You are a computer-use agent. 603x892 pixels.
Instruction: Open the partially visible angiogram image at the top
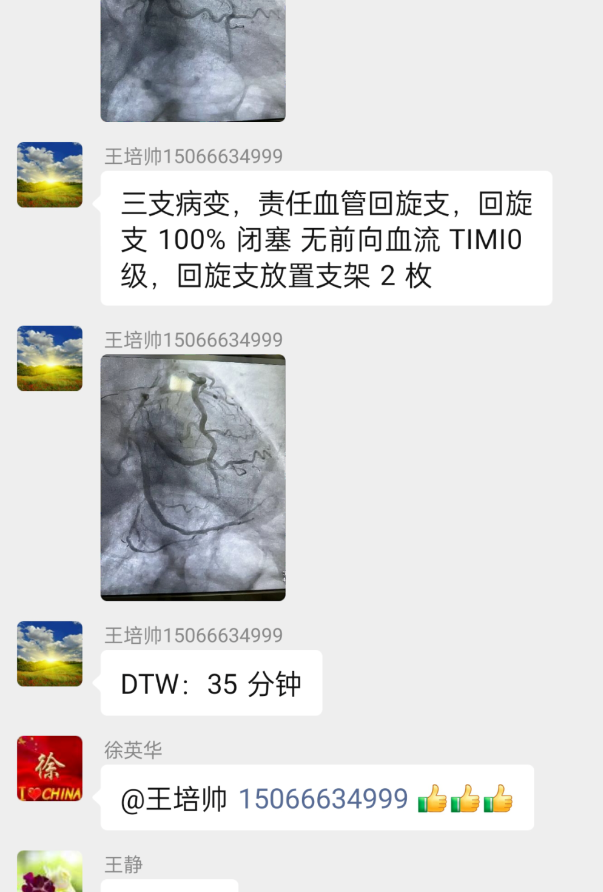tap(193, 60)
